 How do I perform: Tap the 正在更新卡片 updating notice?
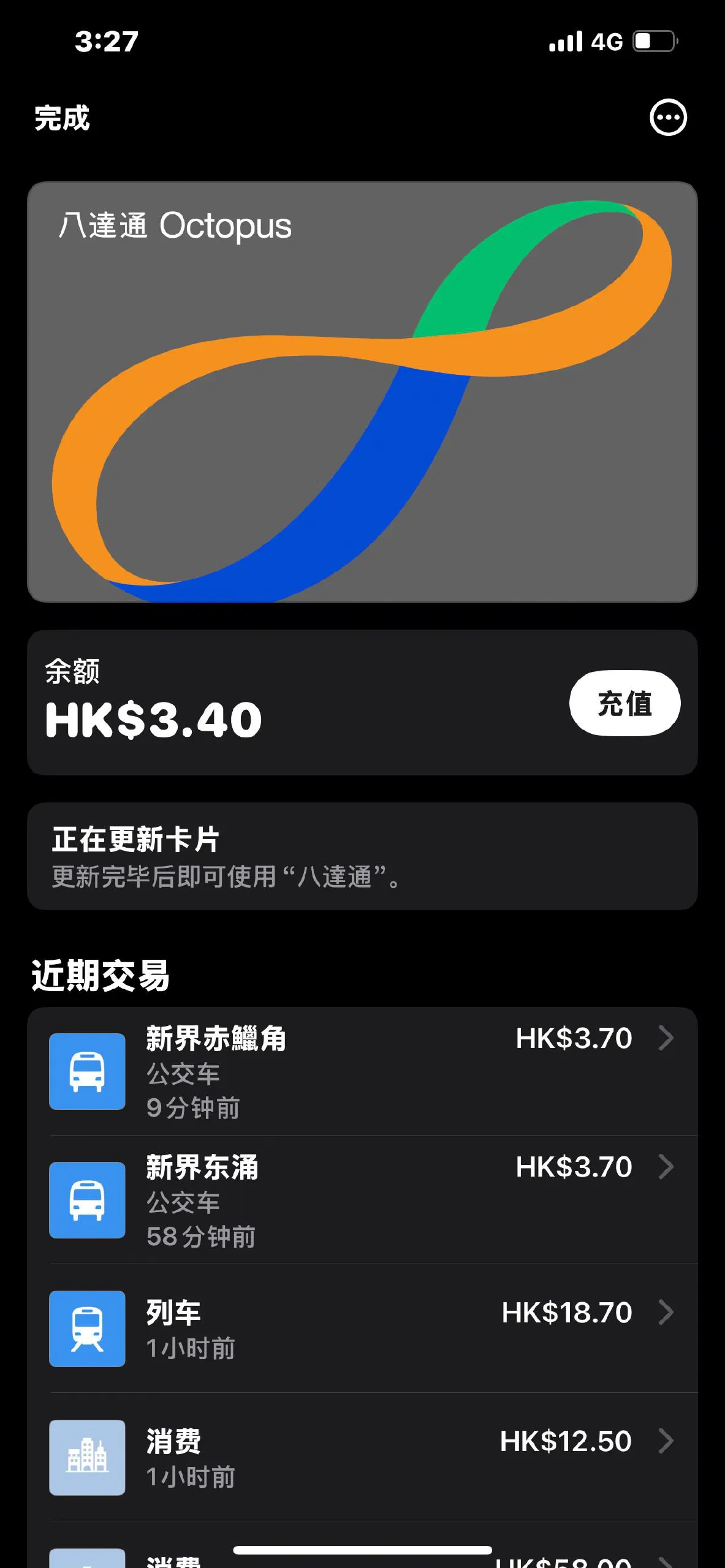click(x=362, y=858)
